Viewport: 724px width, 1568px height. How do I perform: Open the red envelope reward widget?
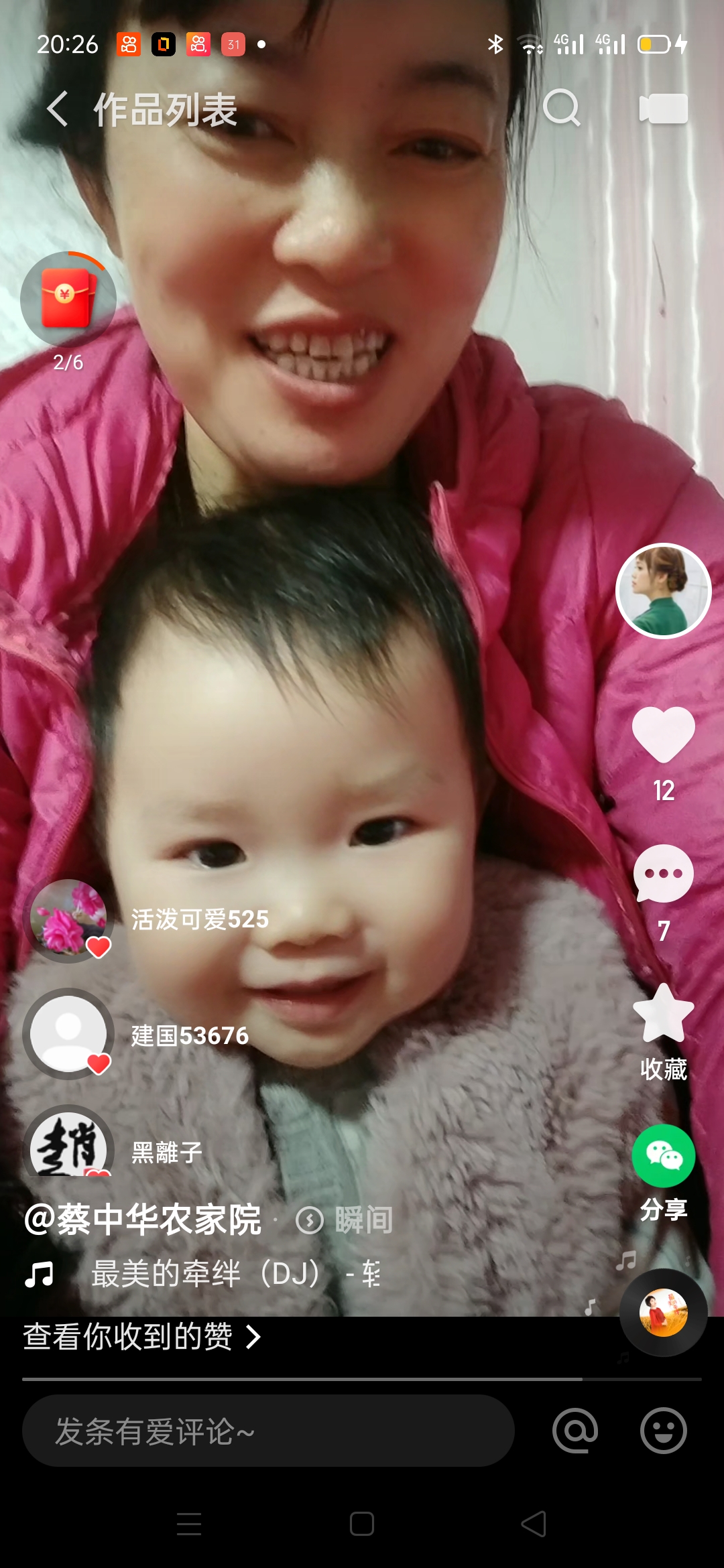[x=67, y=300]
